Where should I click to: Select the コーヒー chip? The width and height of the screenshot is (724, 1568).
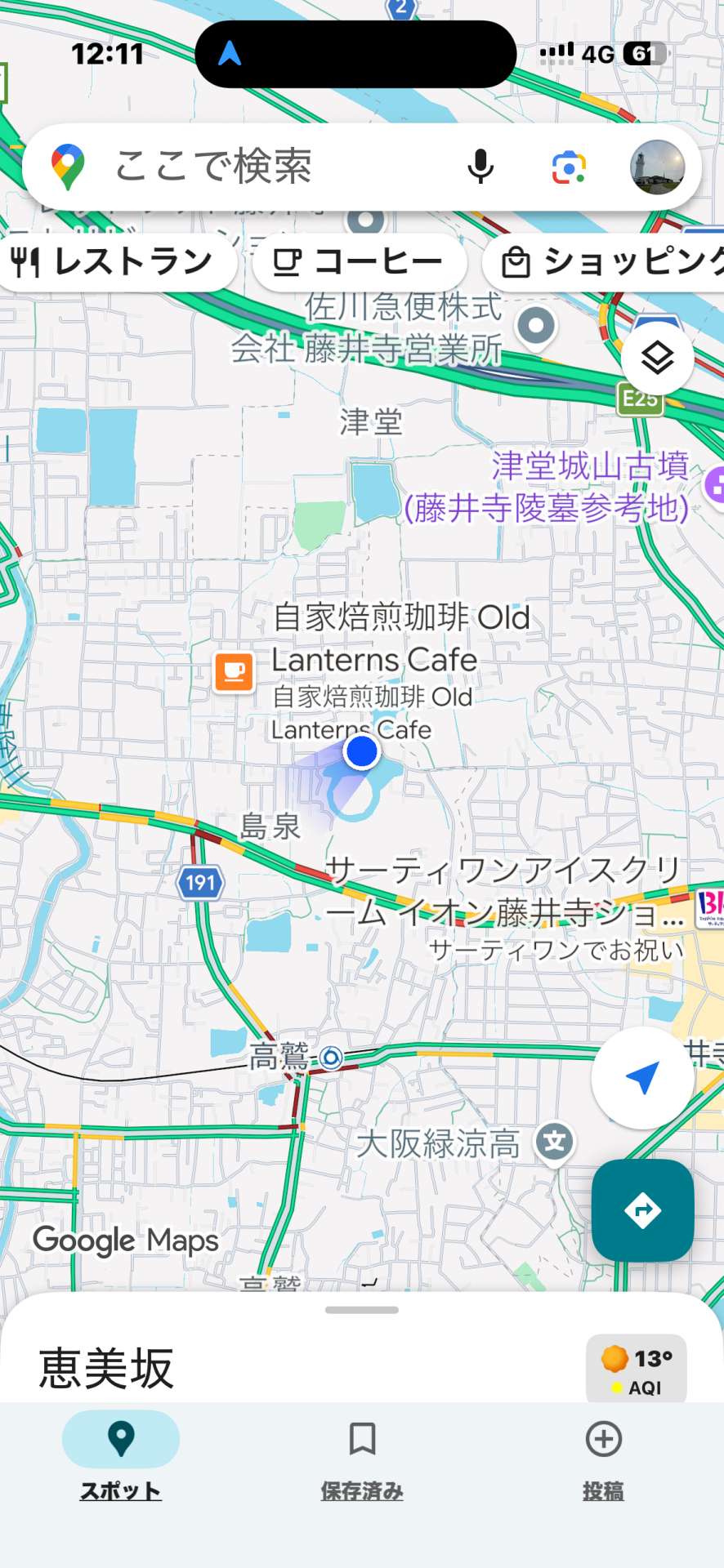(x=360, y=262)
